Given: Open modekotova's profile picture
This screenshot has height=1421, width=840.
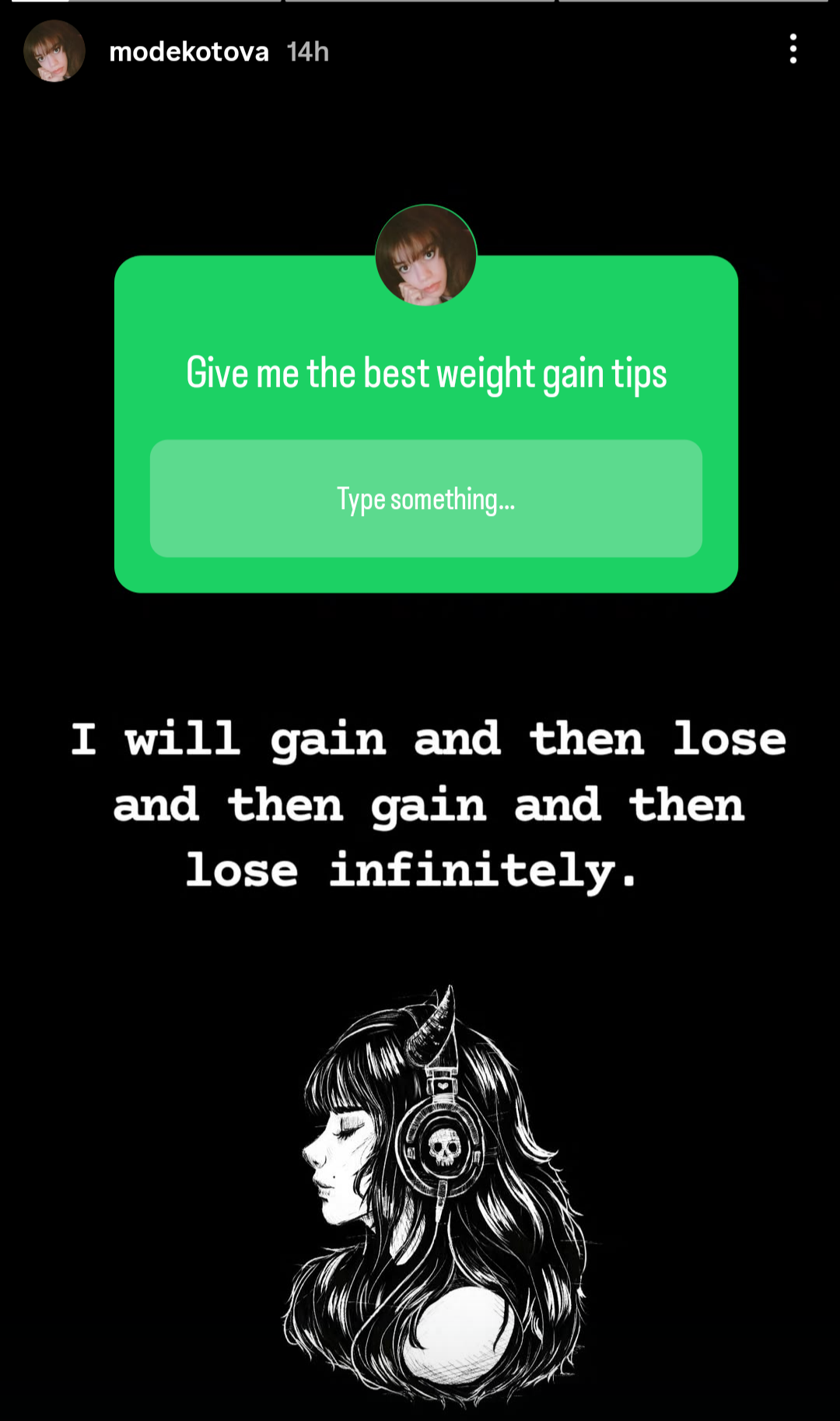Looking at the screenshot, I should pos(54,51).
